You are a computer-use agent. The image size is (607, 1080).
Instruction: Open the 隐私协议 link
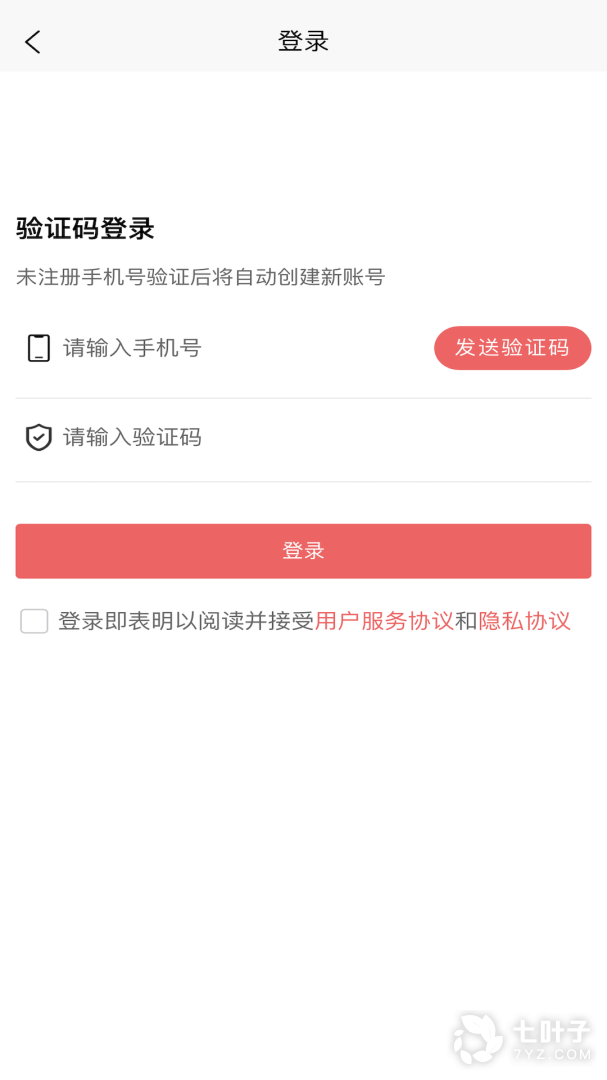point(524,621)
